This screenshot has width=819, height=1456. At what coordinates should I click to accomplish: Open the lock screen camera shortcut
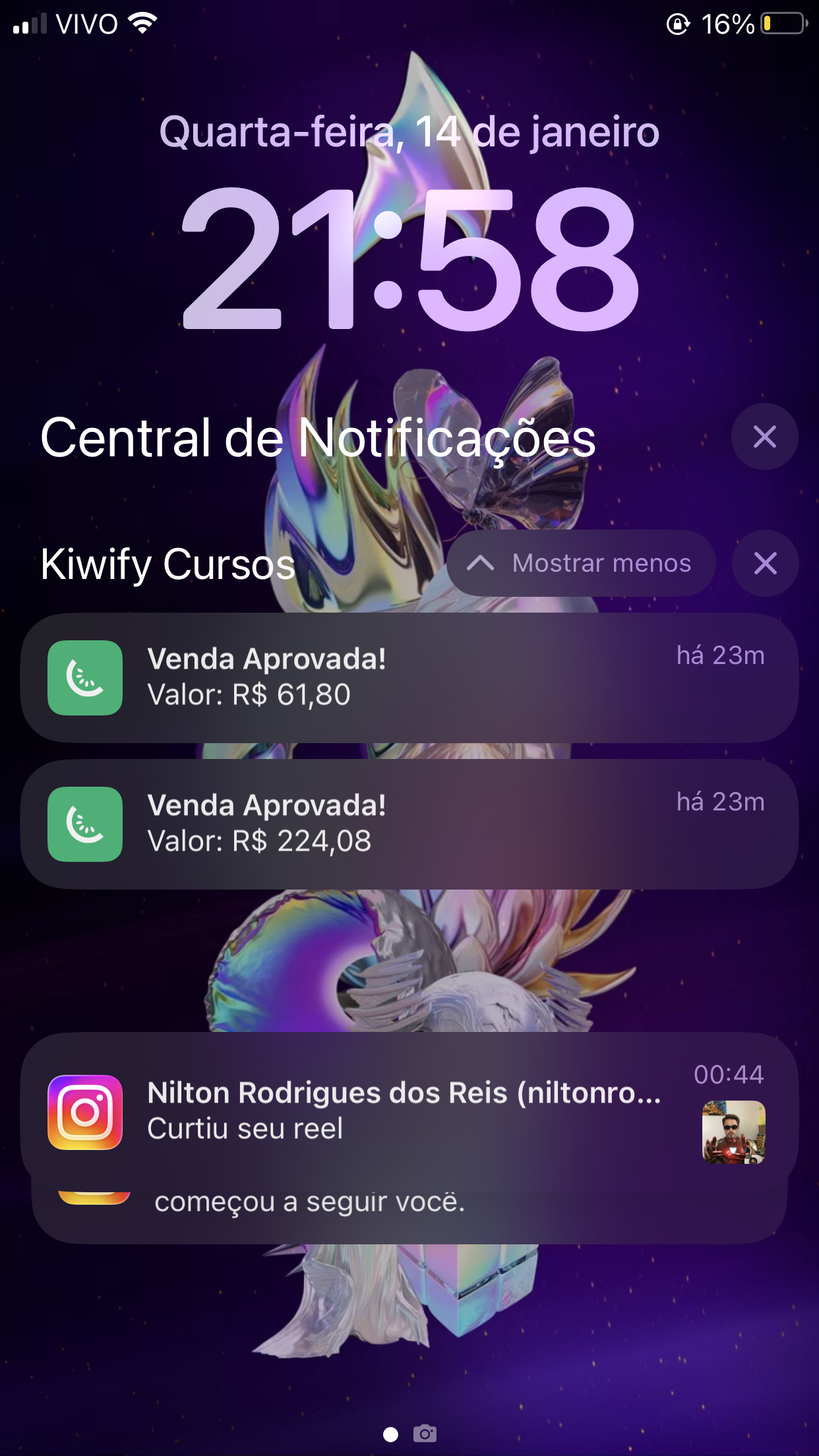pyautogui.click(x=425, y=1434)
